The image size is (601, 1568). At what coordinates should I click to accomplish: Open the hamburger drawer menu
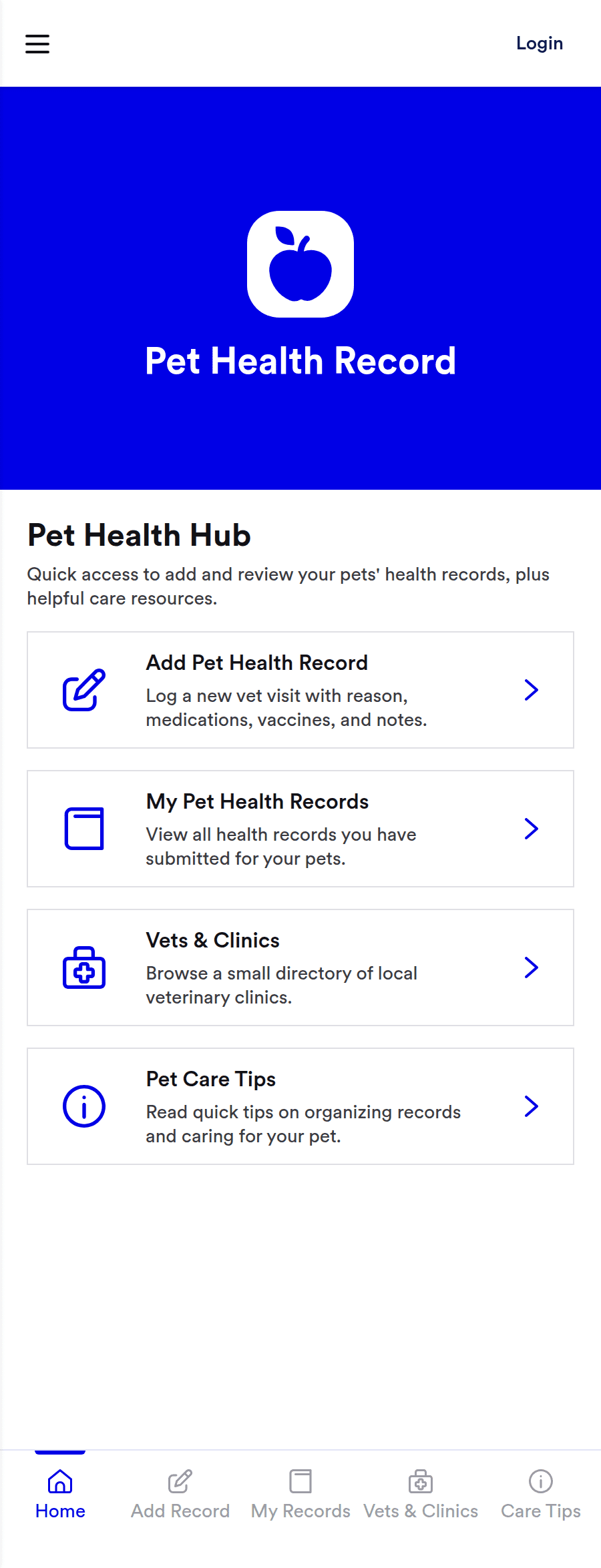pos(37,44)
